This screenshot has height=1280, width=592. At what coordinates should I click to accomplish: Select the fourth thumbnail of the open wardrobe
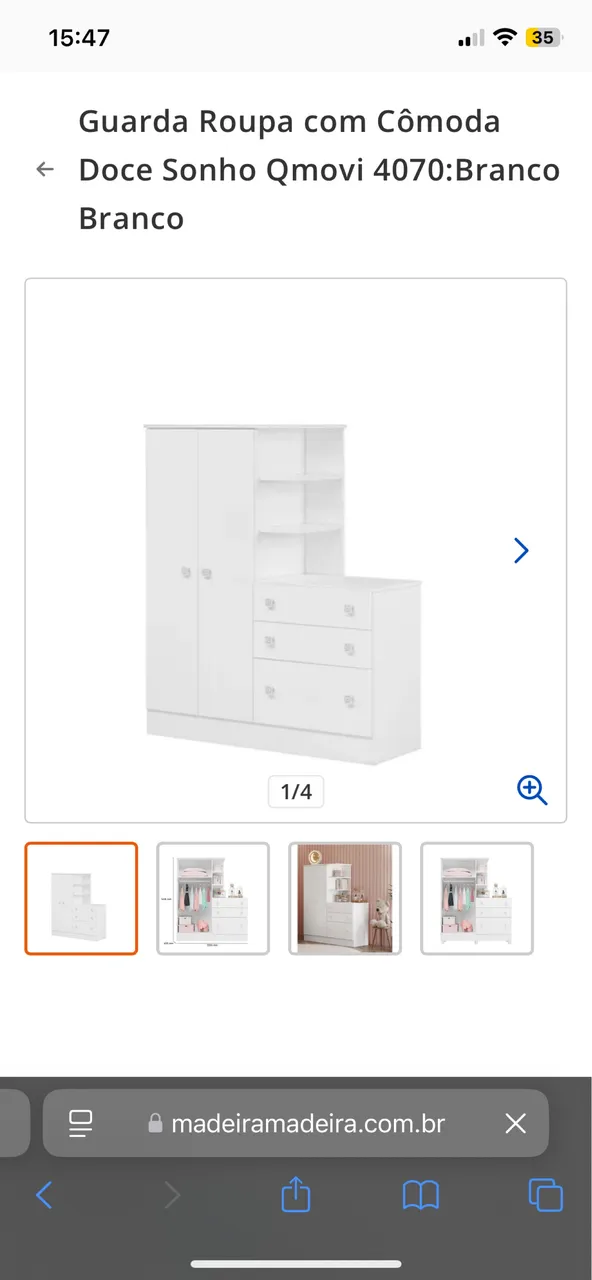477,898
